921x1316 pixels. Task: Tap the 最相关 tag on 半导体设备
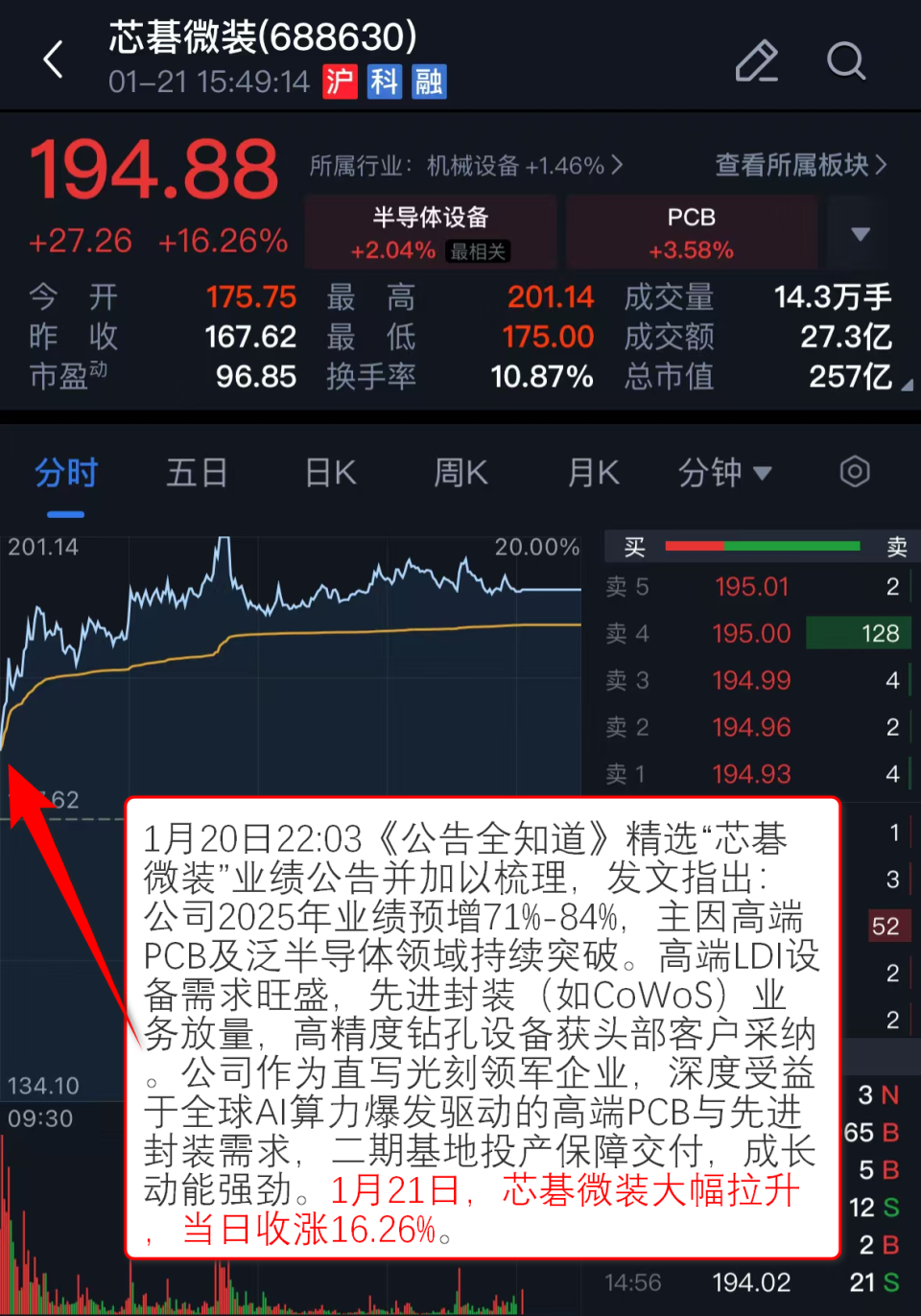pyautogui.click(x=478, y=252)
